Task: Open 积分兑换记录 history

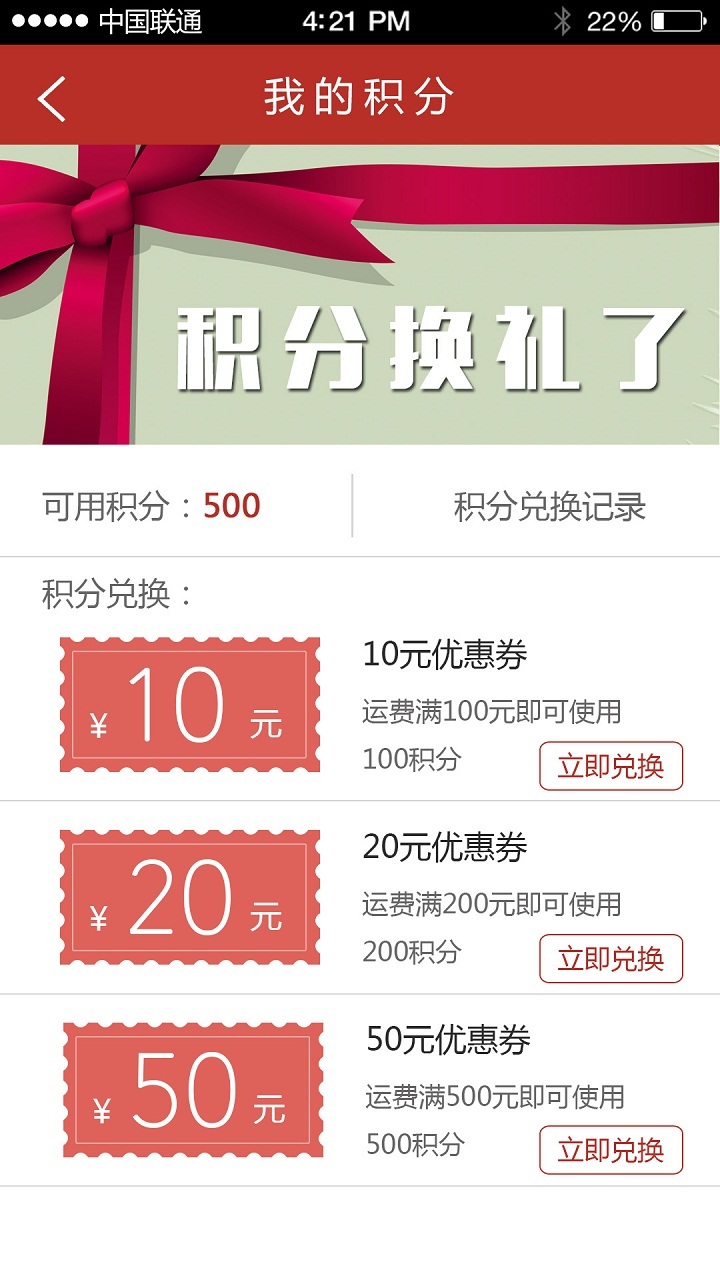Action: pos(549,507)
